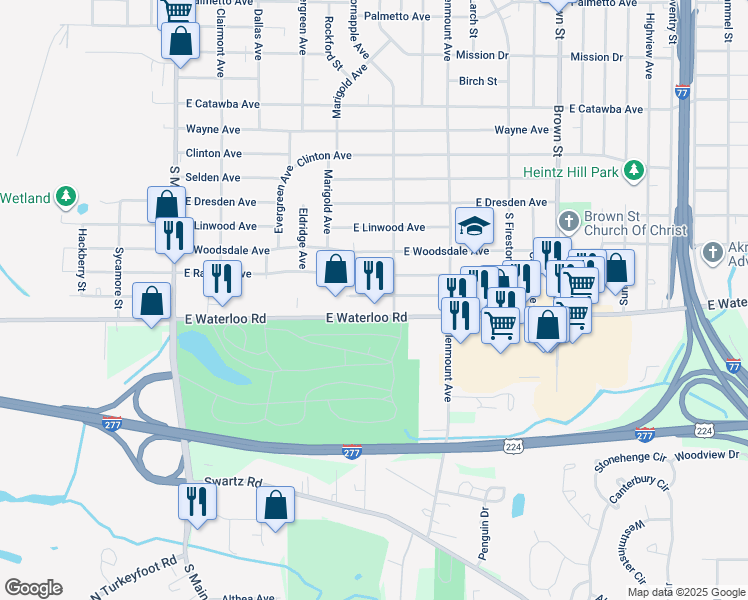The height and width of the screenshot is (600, 748).
Task: Select the shopping bag pin below Swartz Rd
Action: point(275,505)
